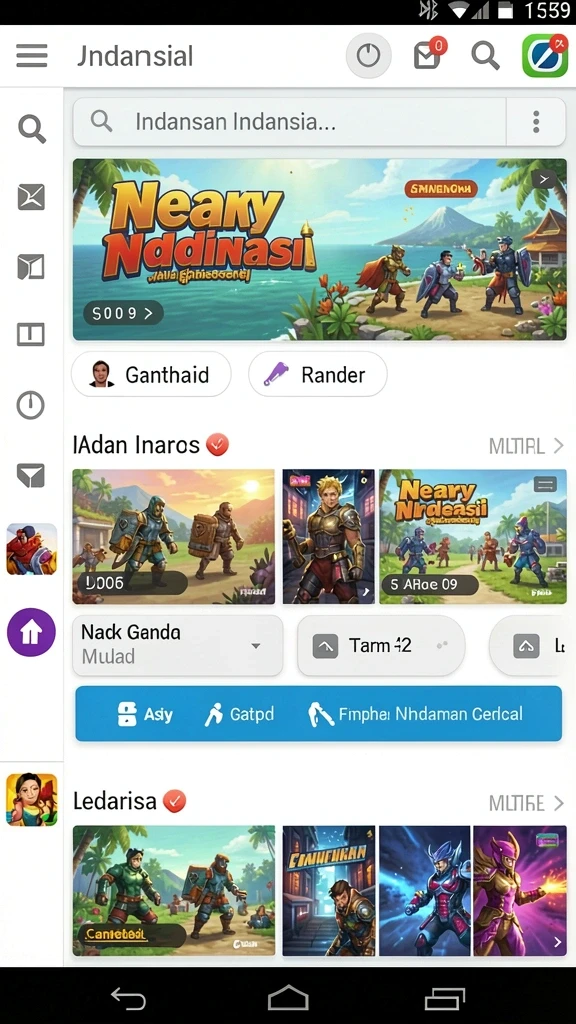
Task: Tap the Tam 42 chip
Action: pos(381,645)
